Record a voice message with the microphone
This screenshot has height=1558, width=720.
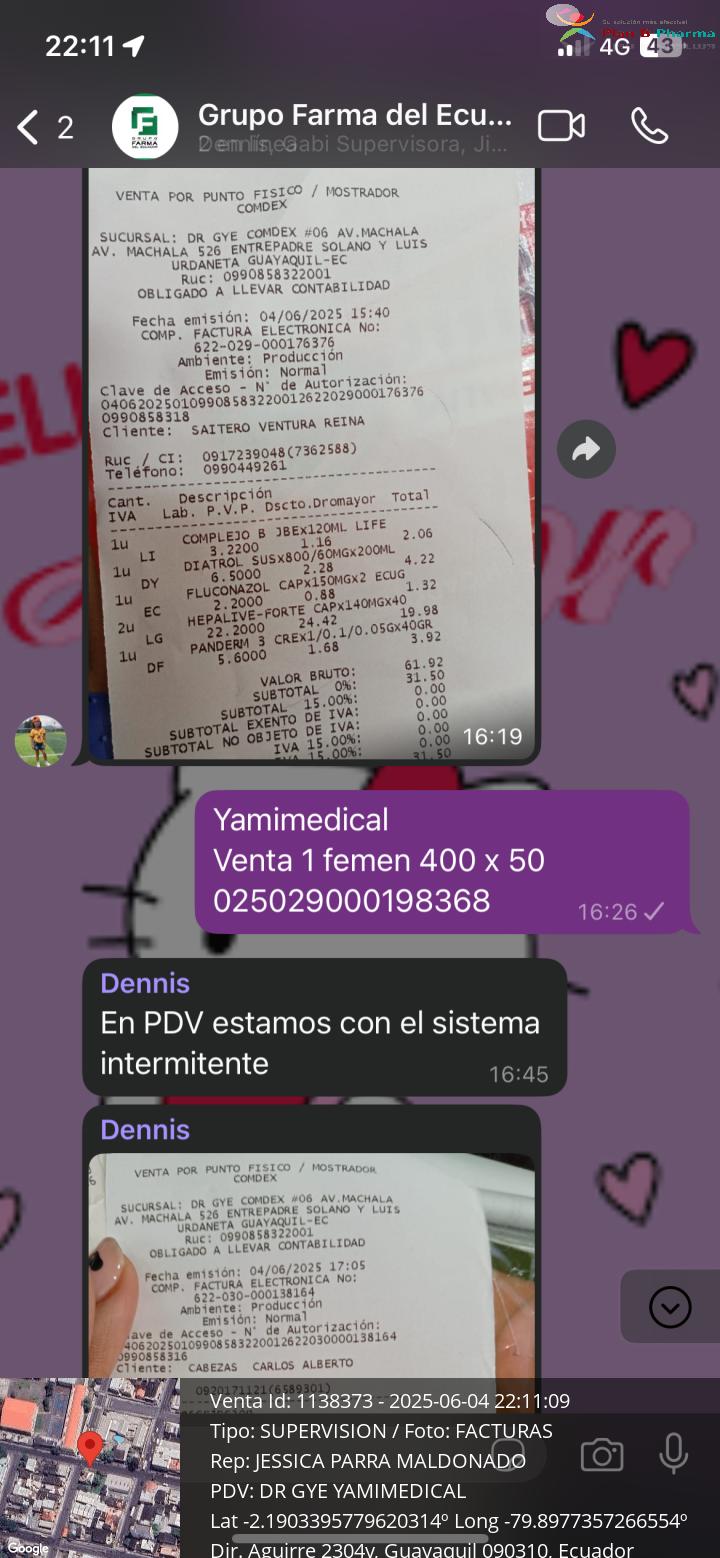674,1454
